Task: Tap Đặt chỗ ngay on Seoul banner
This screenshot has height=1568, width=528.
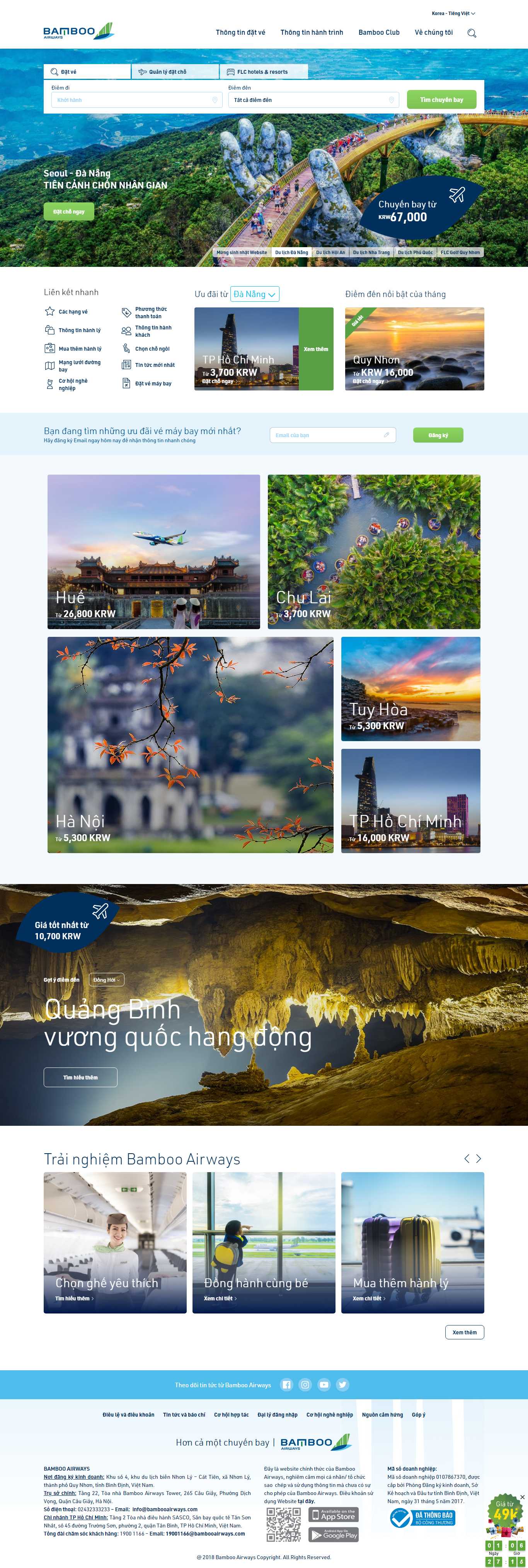Action: pyautogui.click(x=69, y=212)
